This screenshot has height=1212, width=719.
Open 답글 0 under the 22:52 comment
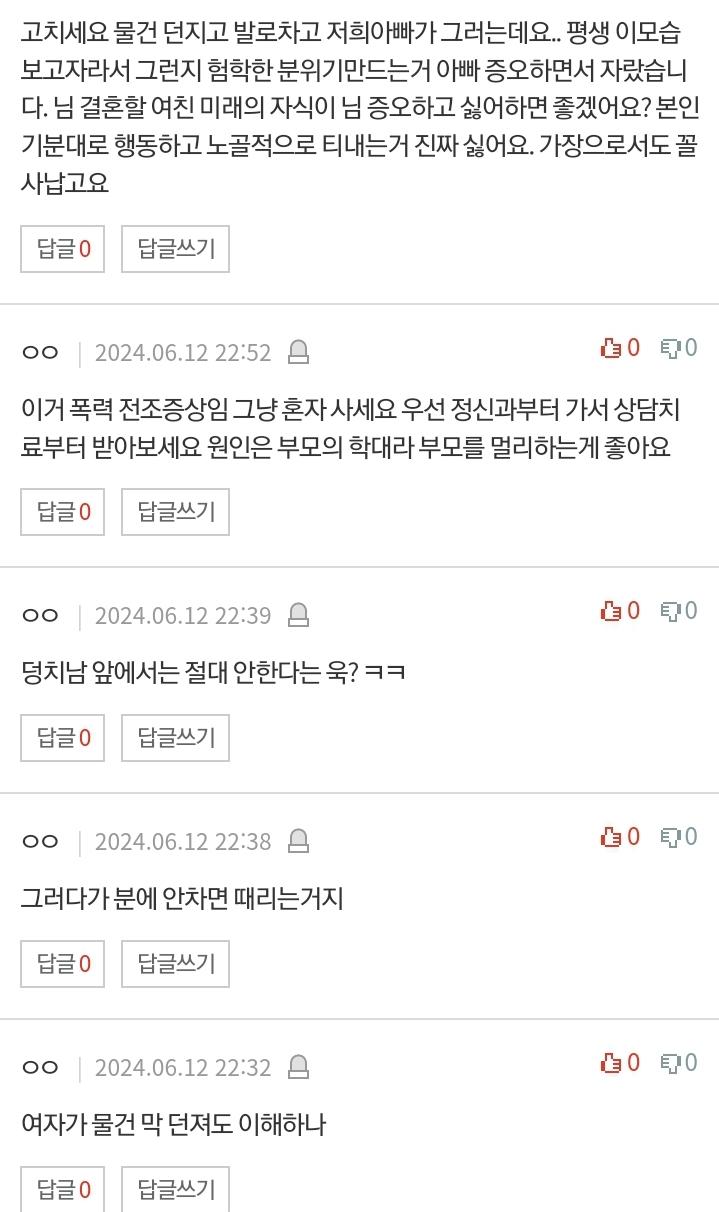pos(63,512)
